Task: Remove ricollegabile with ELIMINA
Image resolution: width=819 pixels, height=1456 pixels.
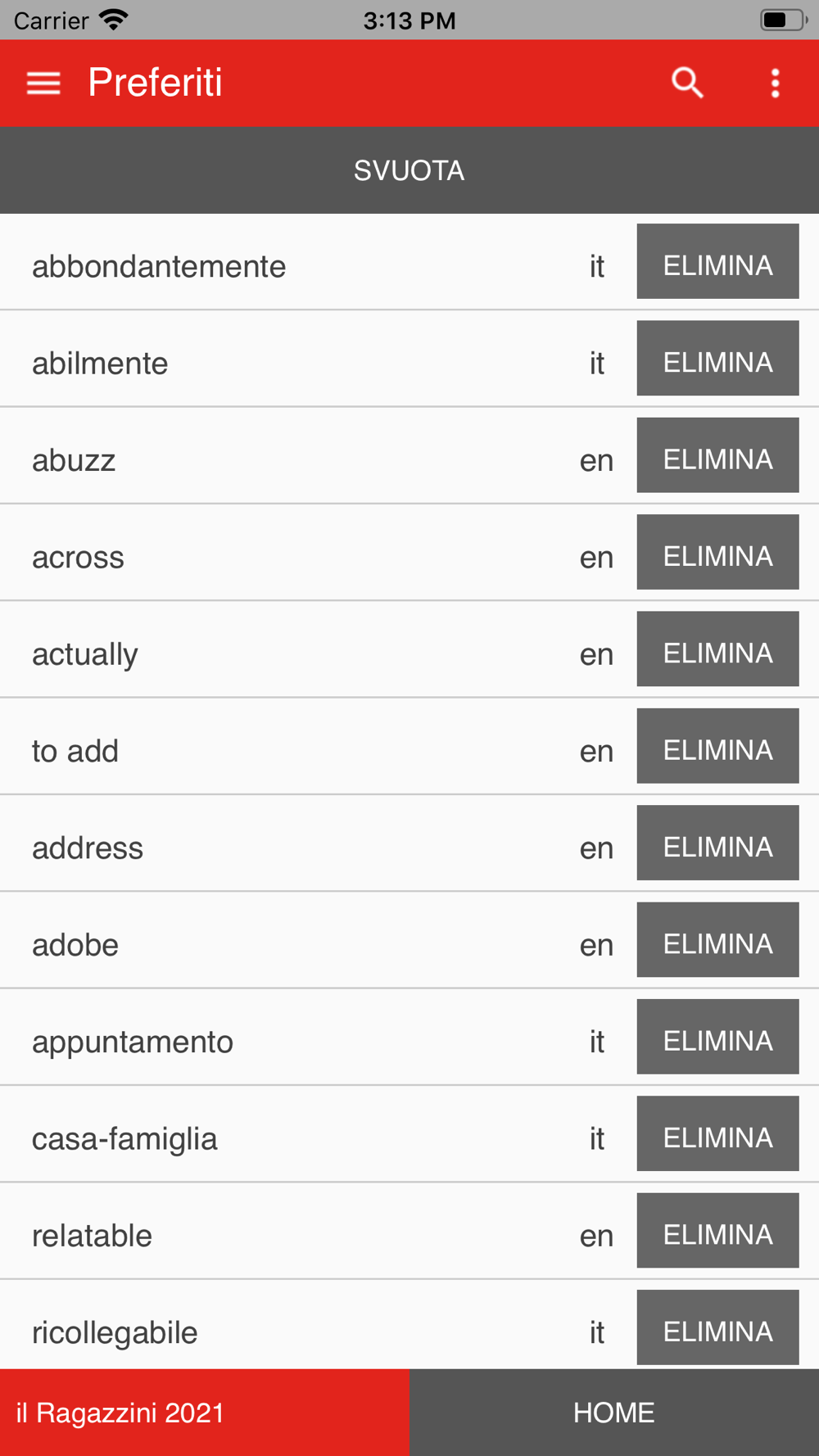Action: click(x=717, y=1327)
